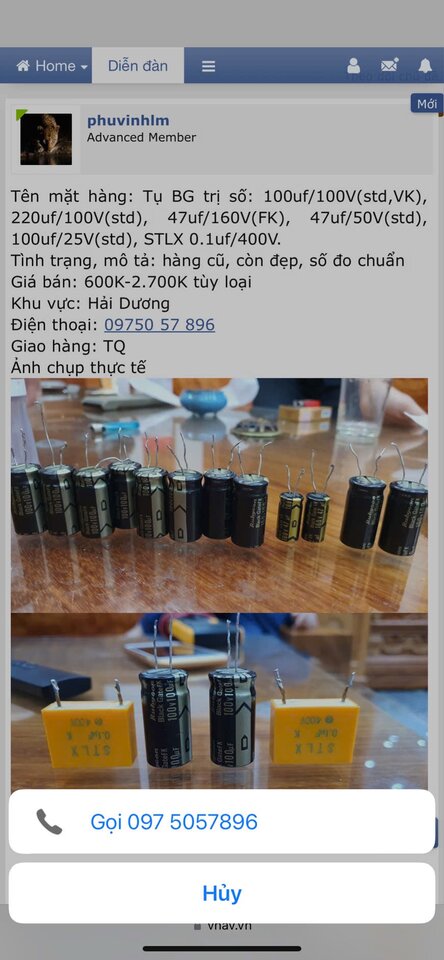The height and width of the screenshot is (960, 444).
Task: Tap the phone number link 09750 57 896
Action: pyautogui.click(x=159, y=324)
